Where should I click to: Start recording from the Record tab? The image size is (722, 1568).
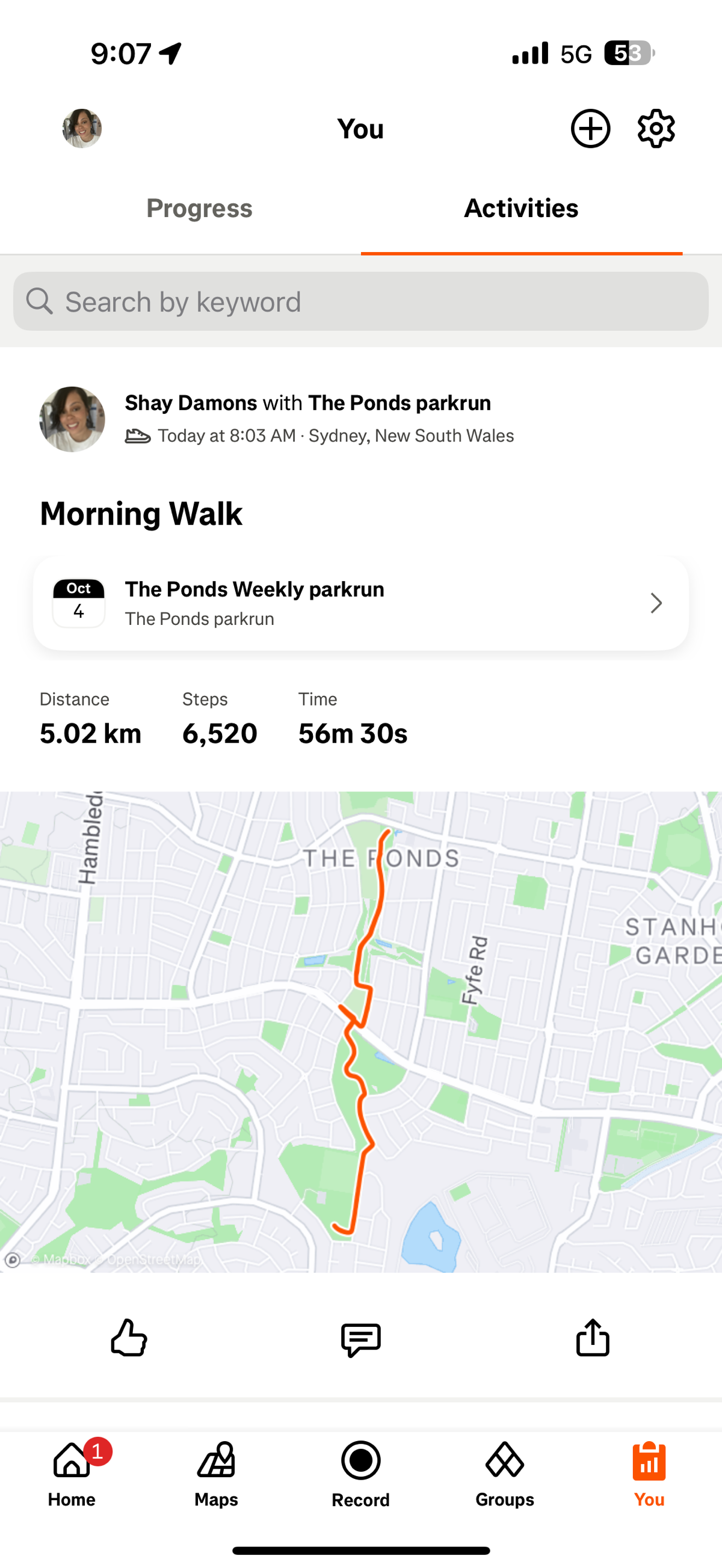(361, 1473)
